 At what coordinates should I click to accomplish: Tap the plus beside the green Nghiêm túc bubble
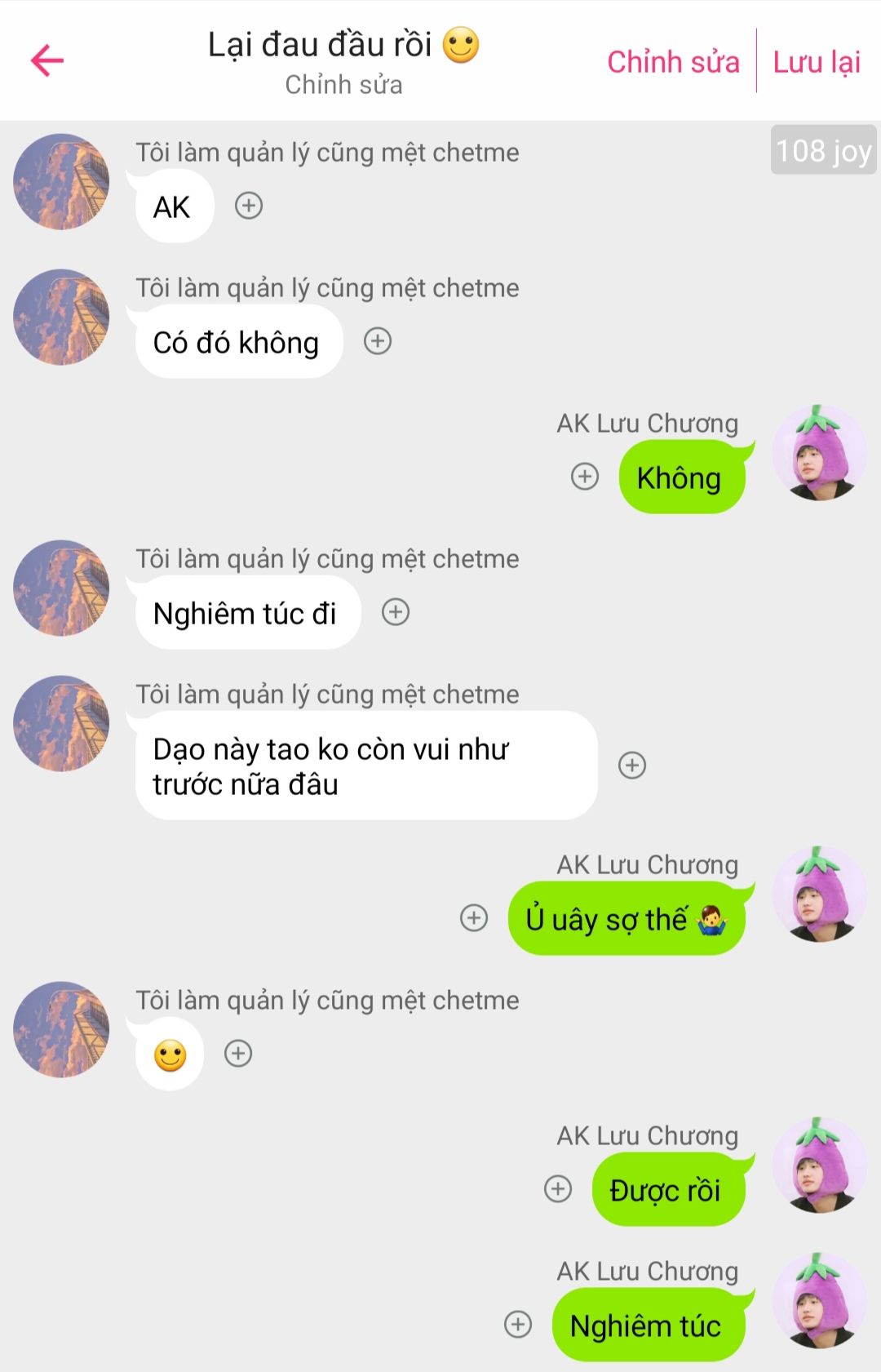click(x=518, y=1324)
